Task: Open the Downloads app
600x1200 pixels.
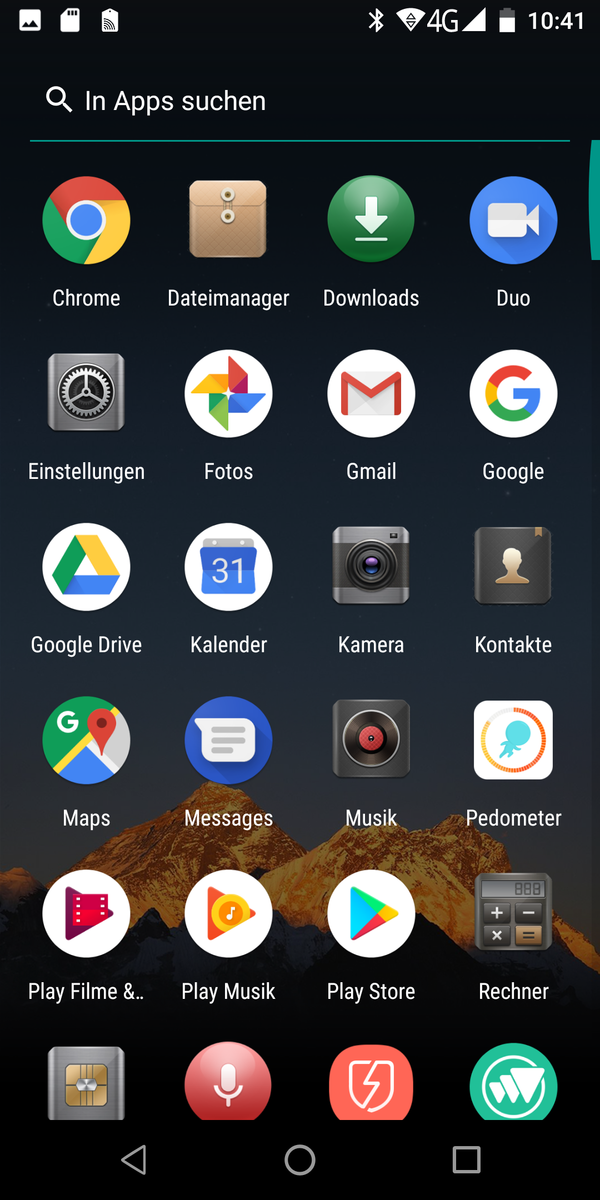Action: click(371, 221)
